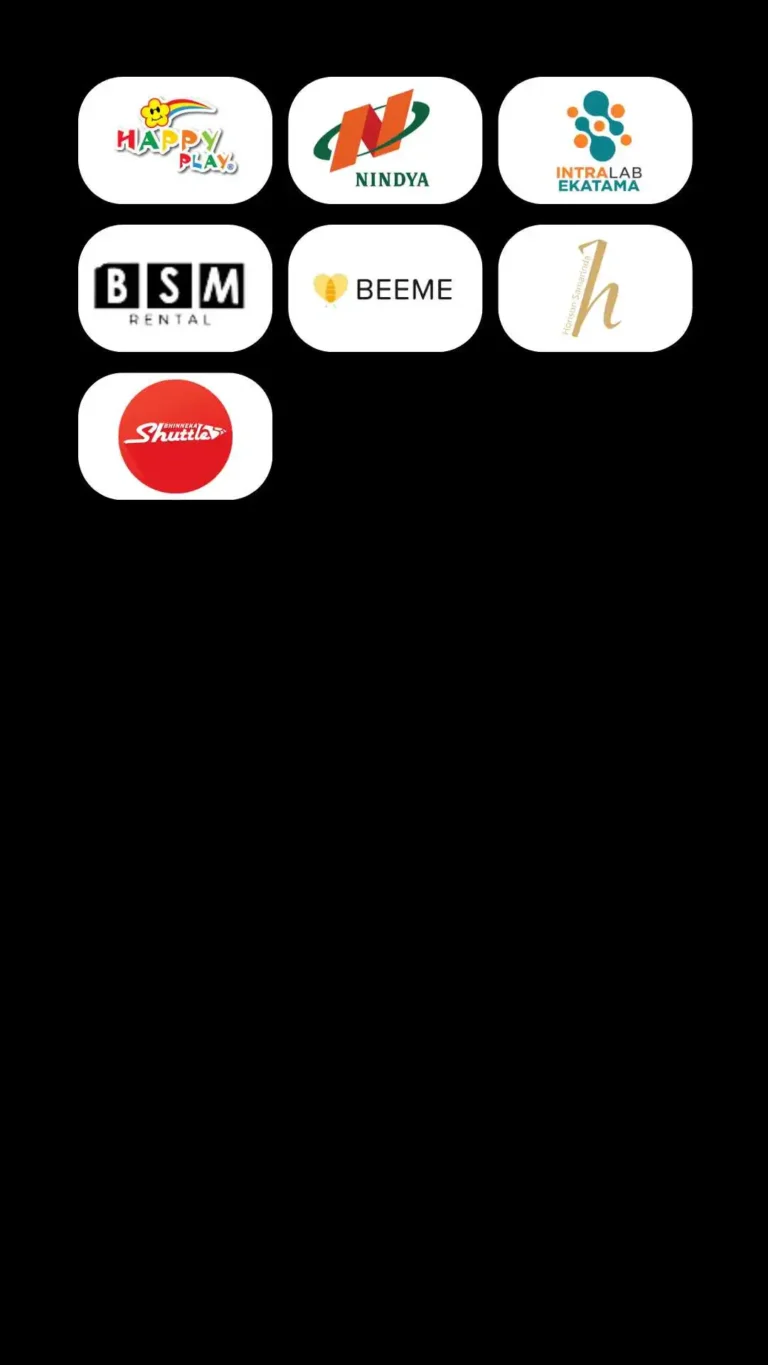Open the Happy Play tile
768x1365 pixels.
[x=175, y=140]
